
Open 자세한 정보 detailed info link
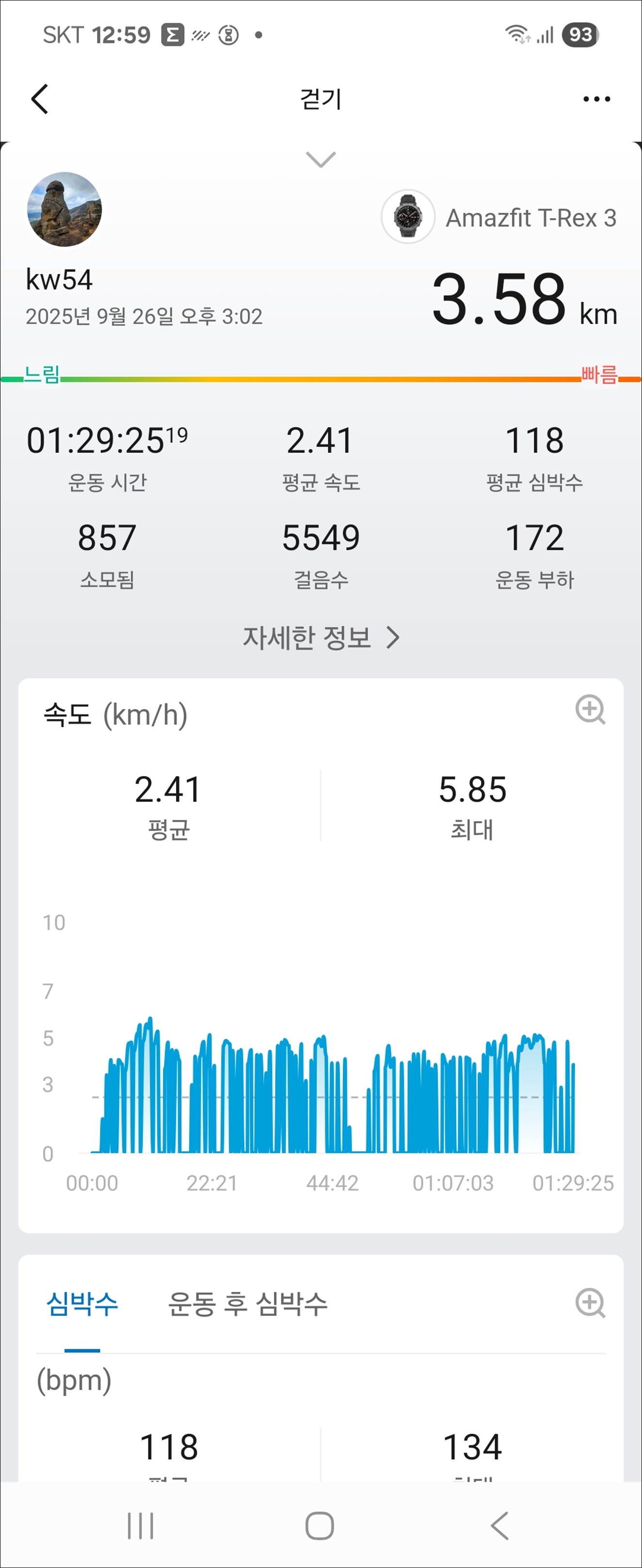(x=321, y=637)
